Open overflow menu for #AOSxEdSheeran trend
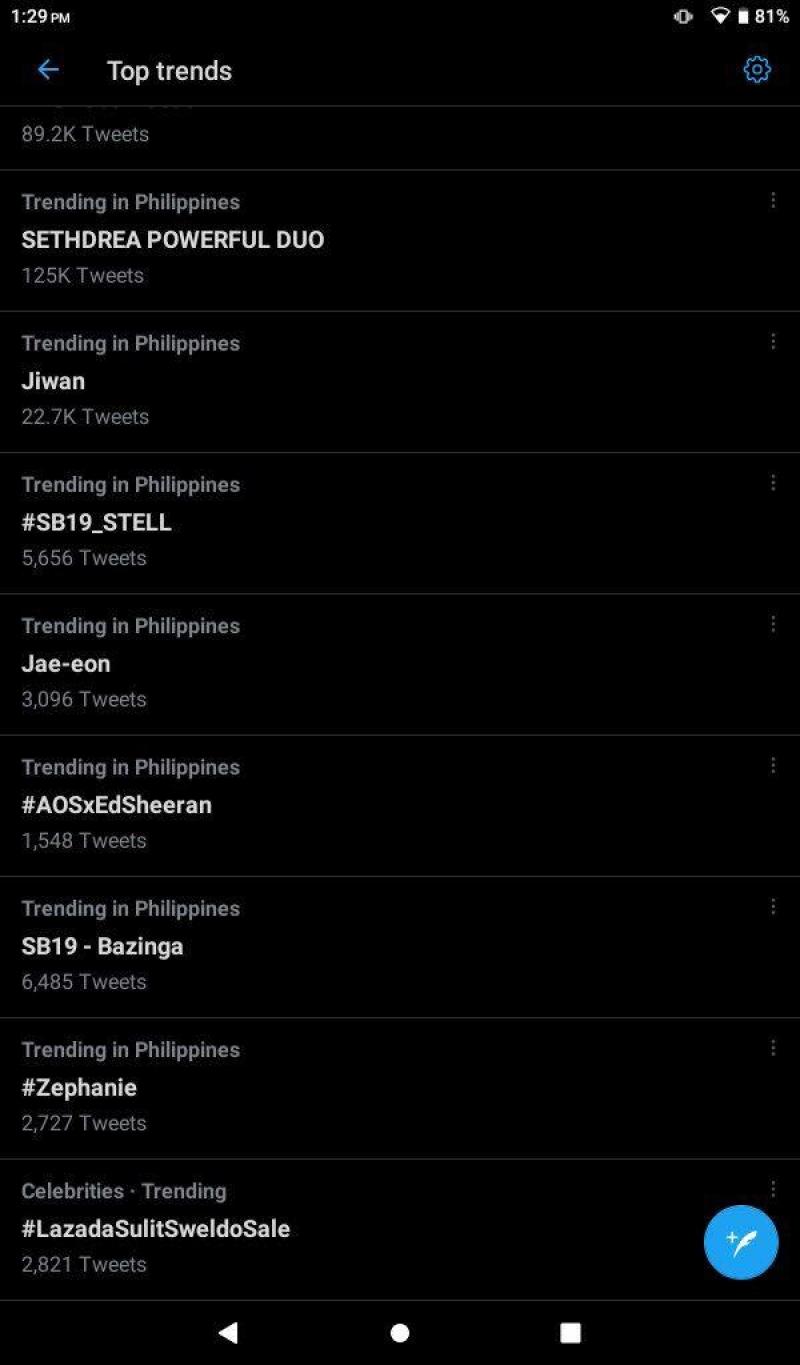 click(x=773, y=765)
